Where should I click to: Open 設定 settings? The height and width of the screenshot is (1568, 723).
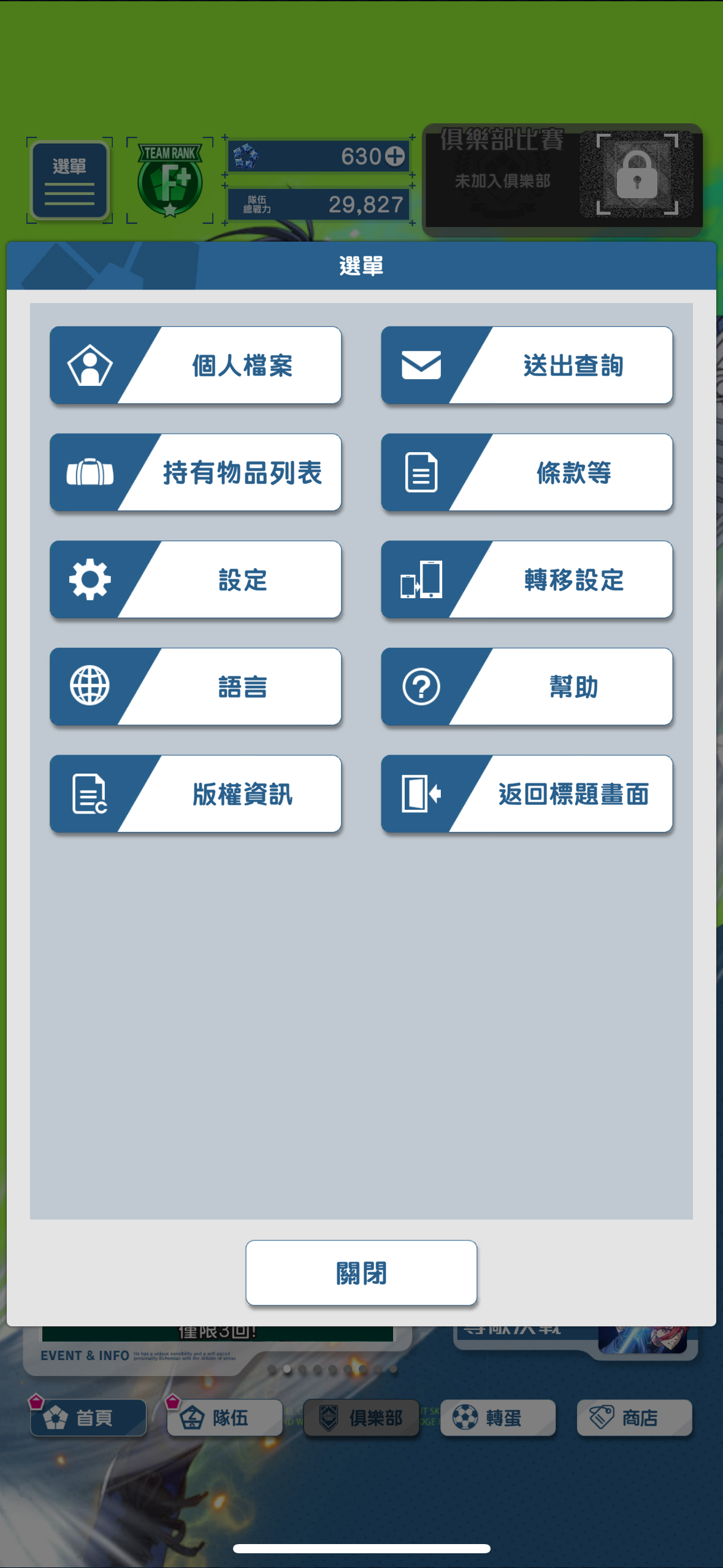click(x=195, y=579)
